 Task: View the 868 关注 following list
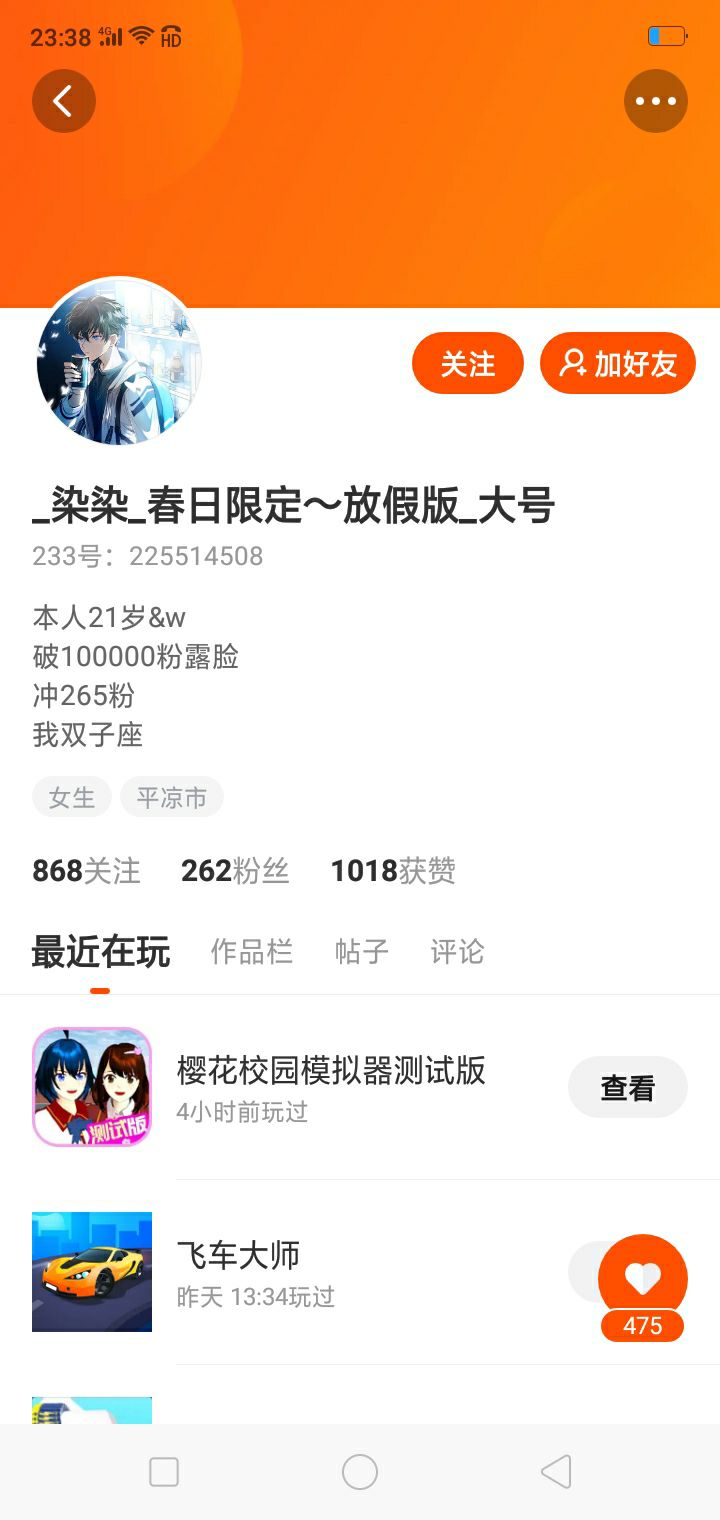click(x=86, y=871)
